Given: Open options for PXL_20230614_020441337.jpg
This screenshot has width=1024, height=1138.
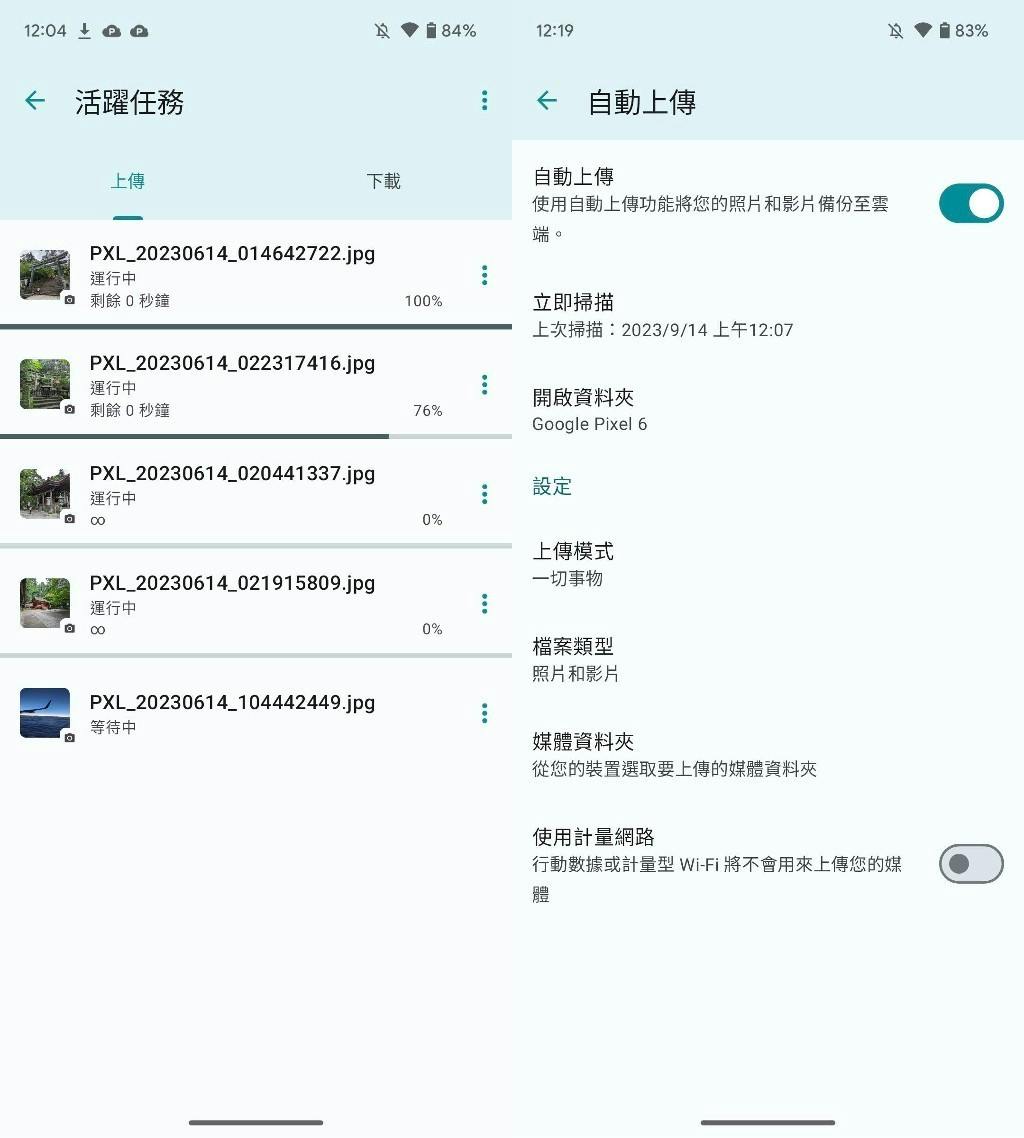Looking at the screenshot, I should coord(484,494).
